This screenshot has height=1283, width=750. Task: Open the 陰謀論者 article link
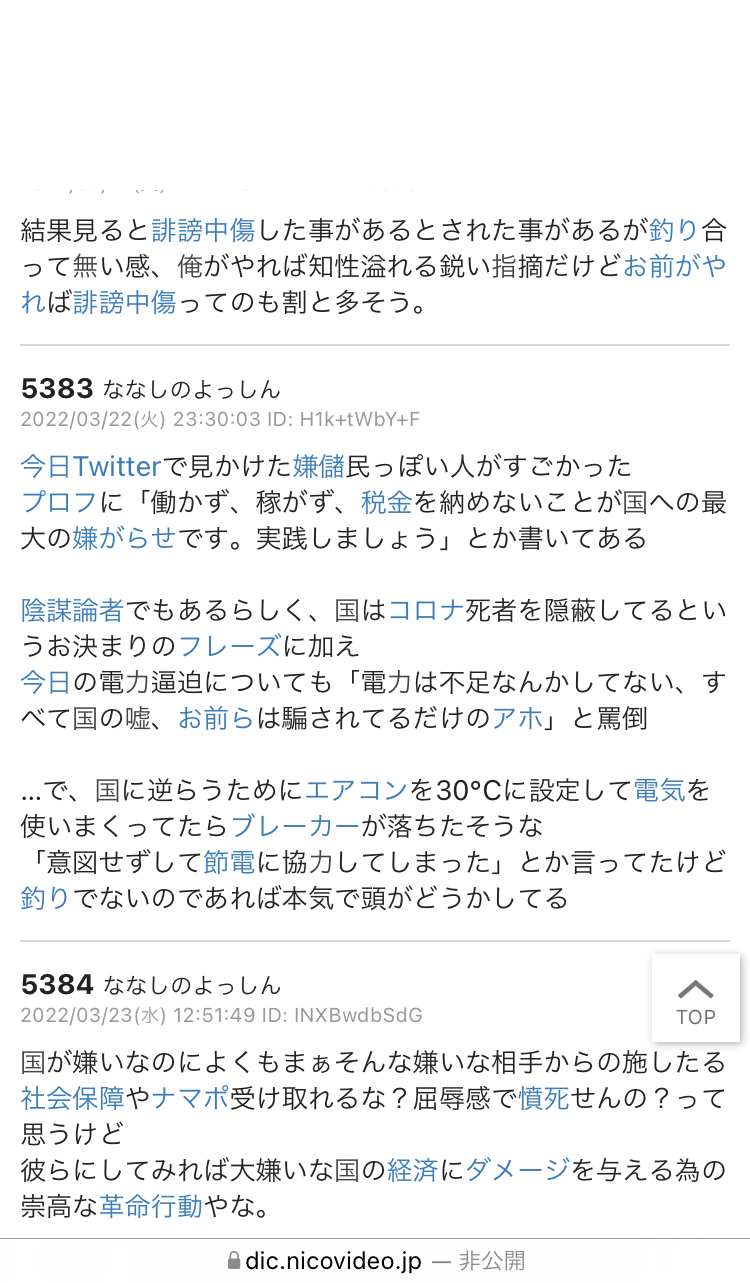click(x=72, y=609)
